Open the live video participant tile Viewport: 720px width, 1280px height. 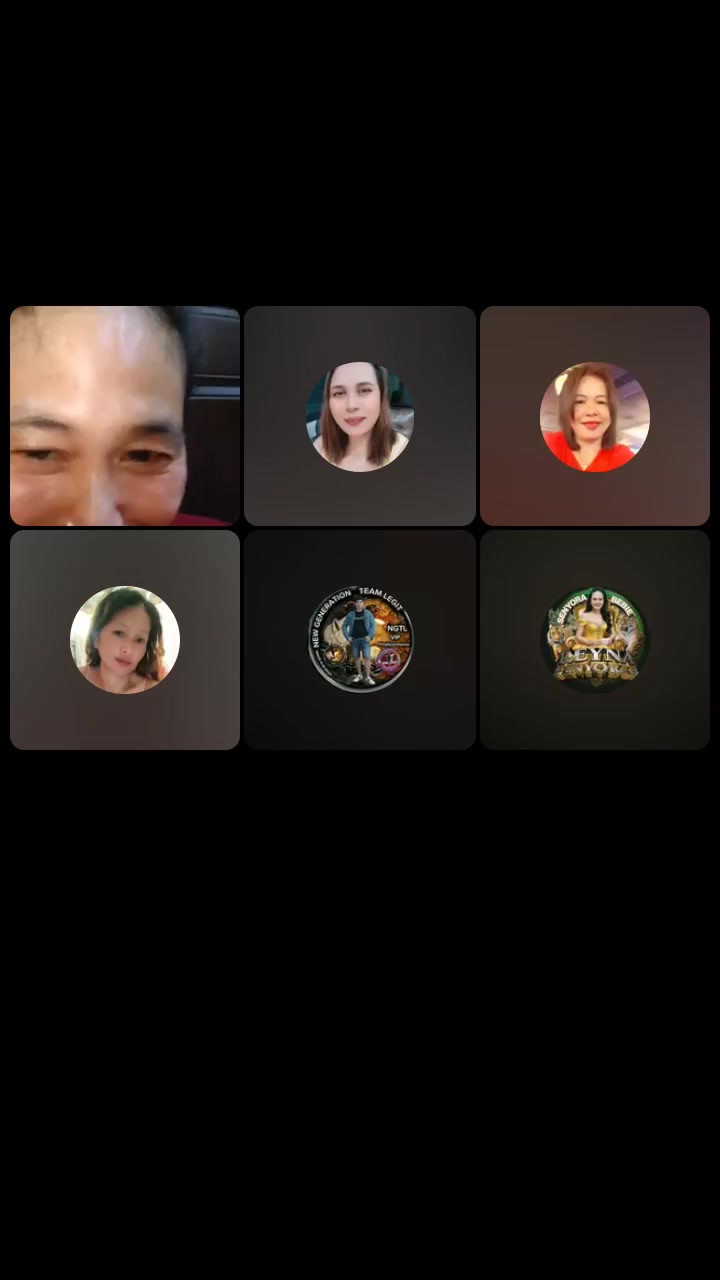(x=125, y=416)
